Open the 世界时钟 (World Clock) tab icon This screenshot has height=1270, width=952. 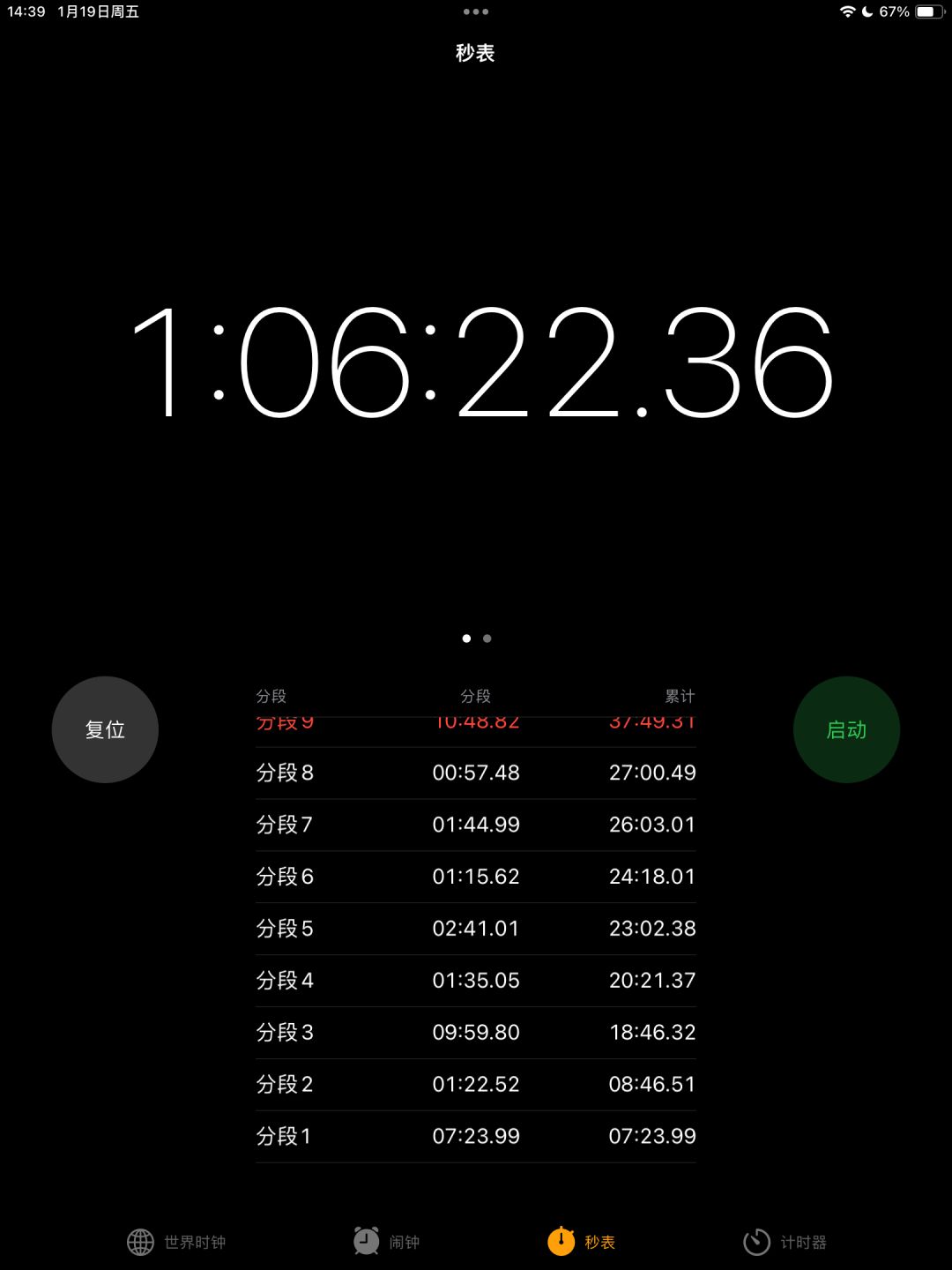[141, 1241]
